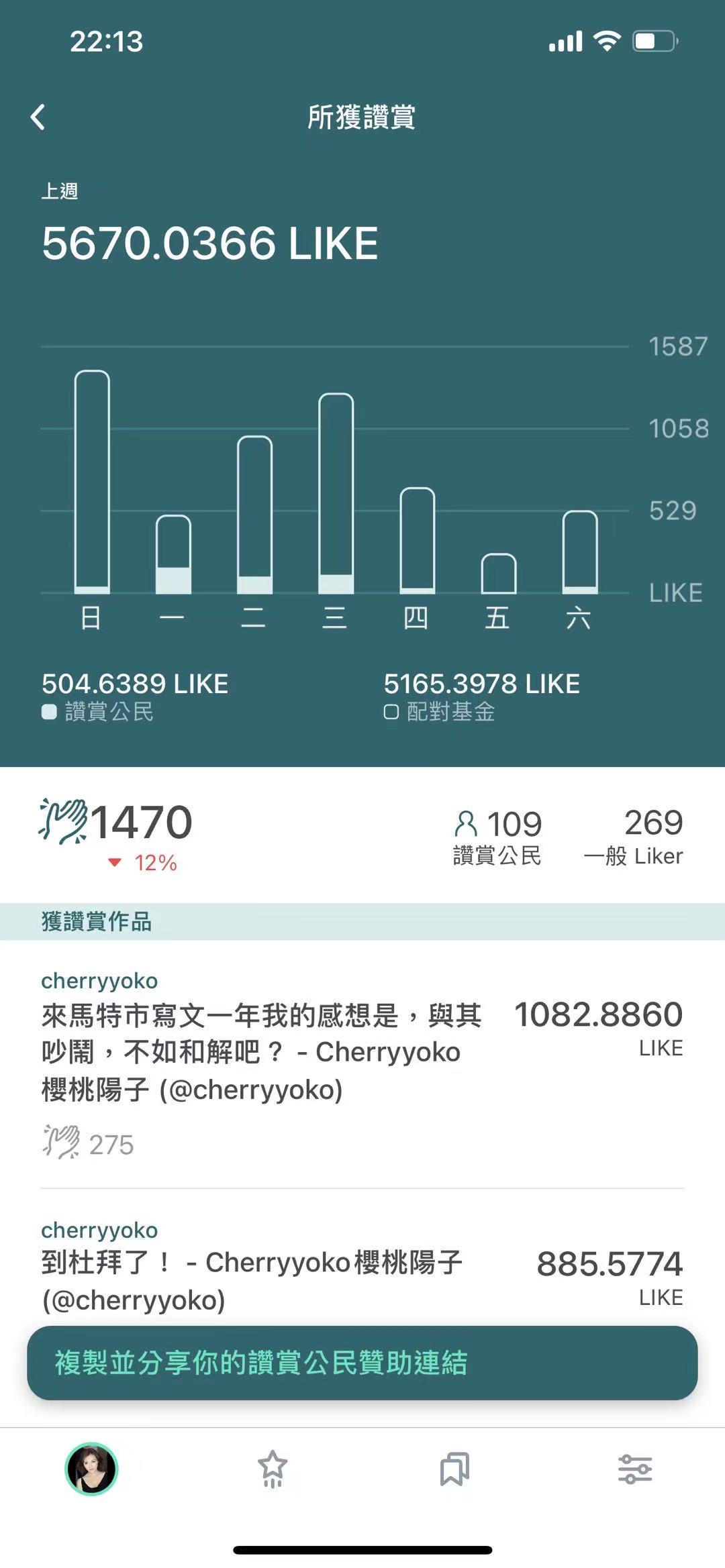Go back from the 所獲讚賞 page
The height and width of the screenshot is (1568, 725).
click(38, 117)
